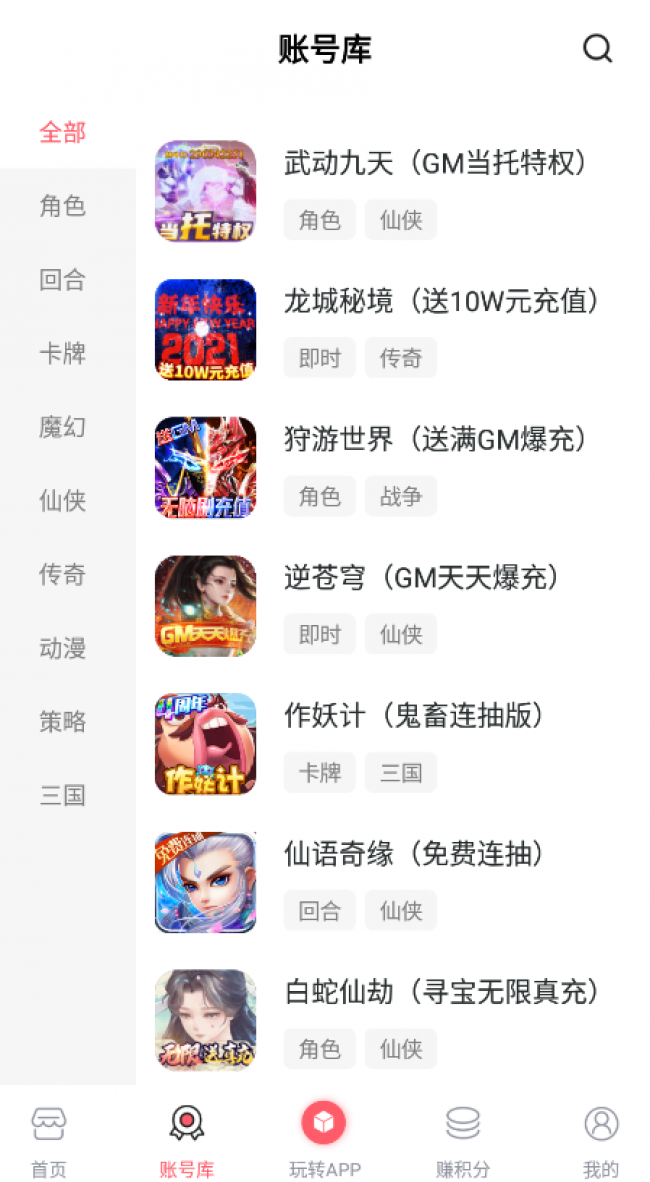Open the 玩转APP tab

click(x=324, y=1139)
